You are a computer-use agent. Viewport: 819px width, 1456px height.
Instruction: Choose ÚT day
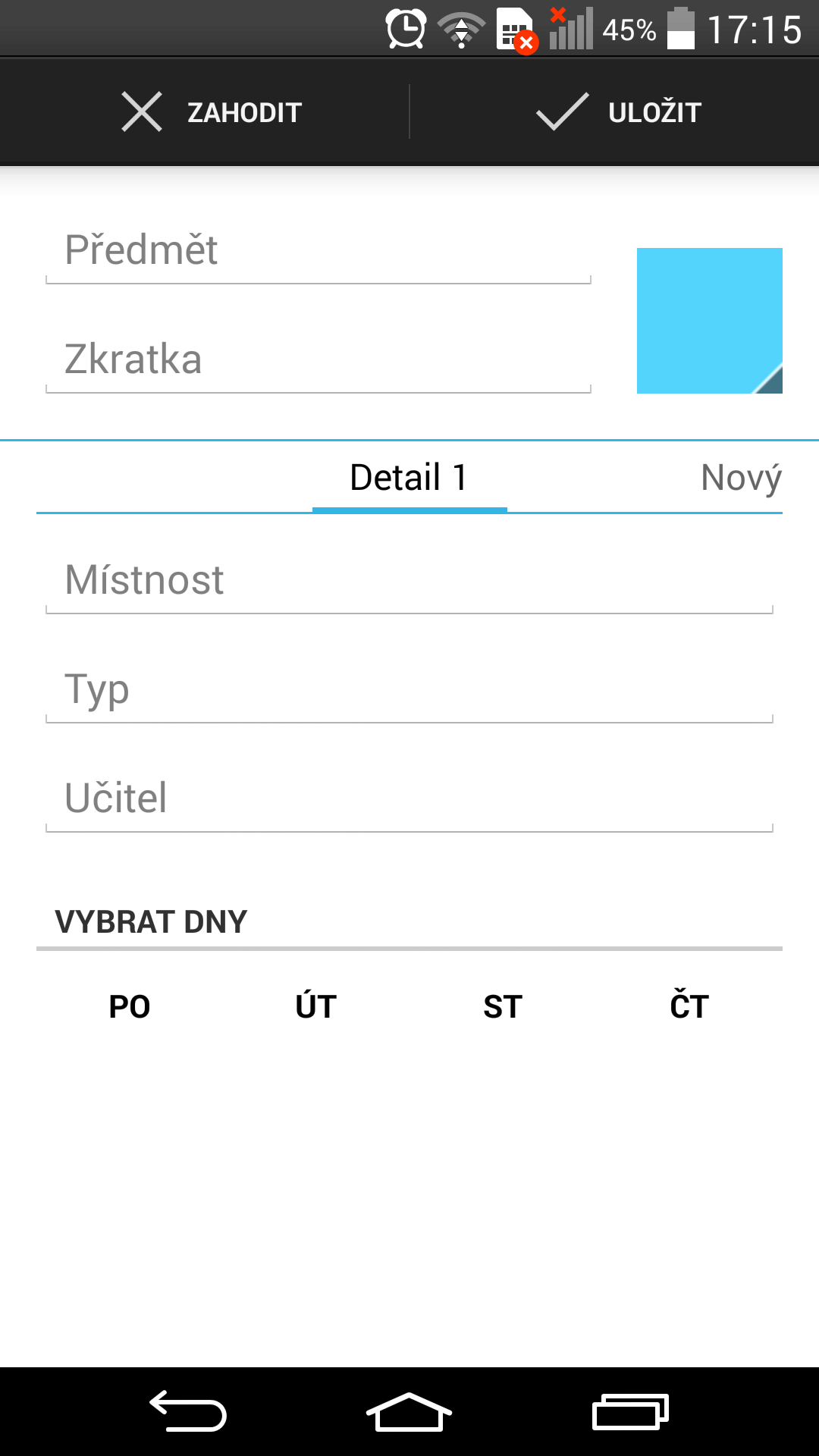click(316, 1007)
